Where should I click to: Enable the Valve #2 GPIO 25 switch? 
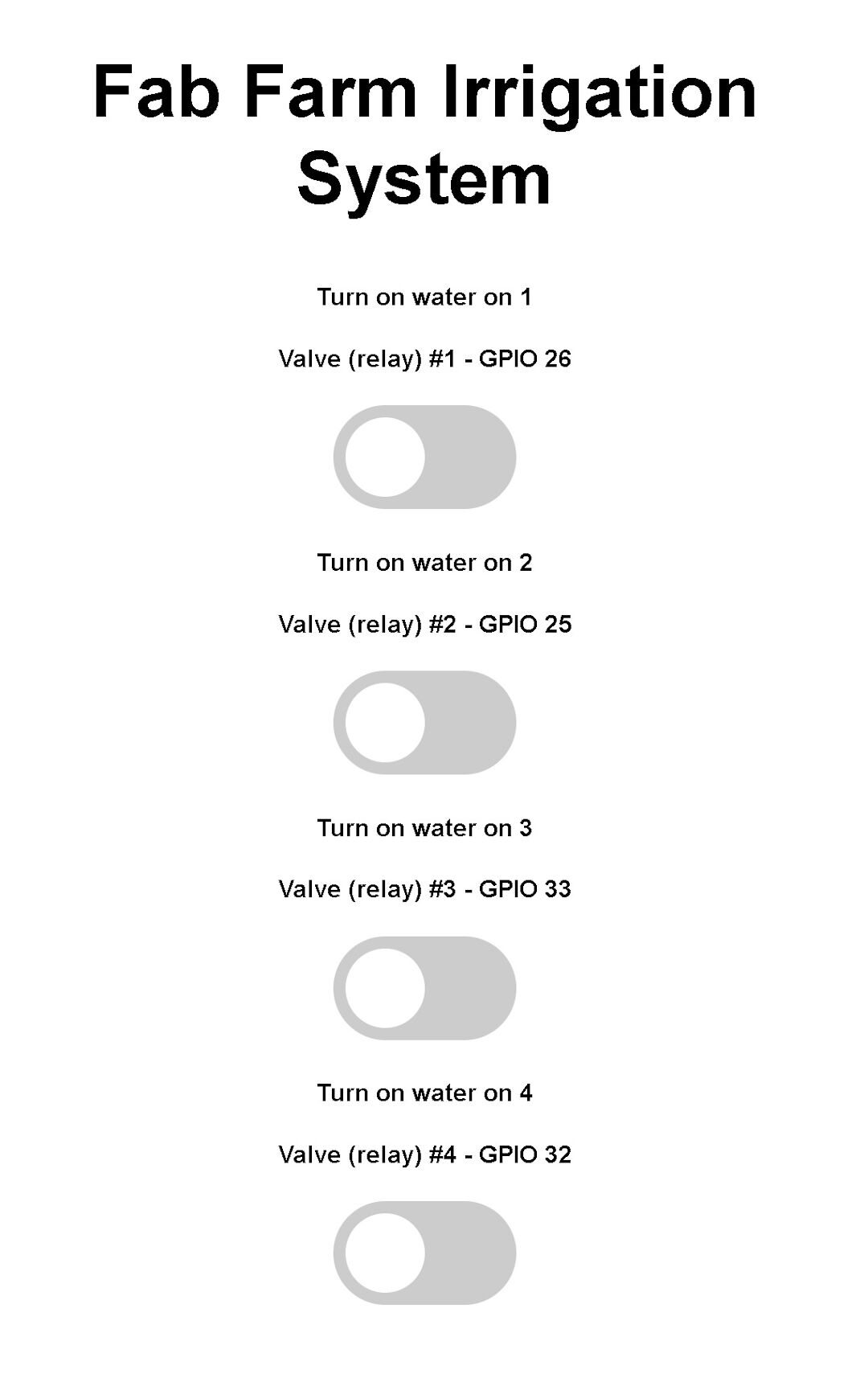click(424, 722)
